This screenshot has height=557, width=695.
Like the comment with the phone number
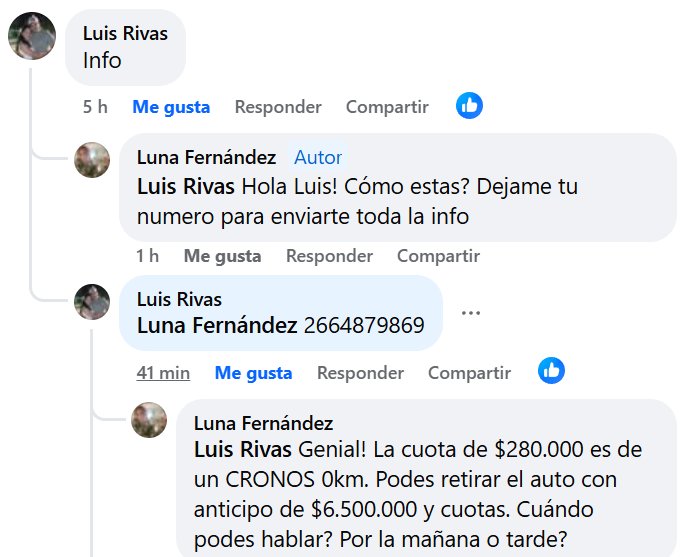[253, 373]
